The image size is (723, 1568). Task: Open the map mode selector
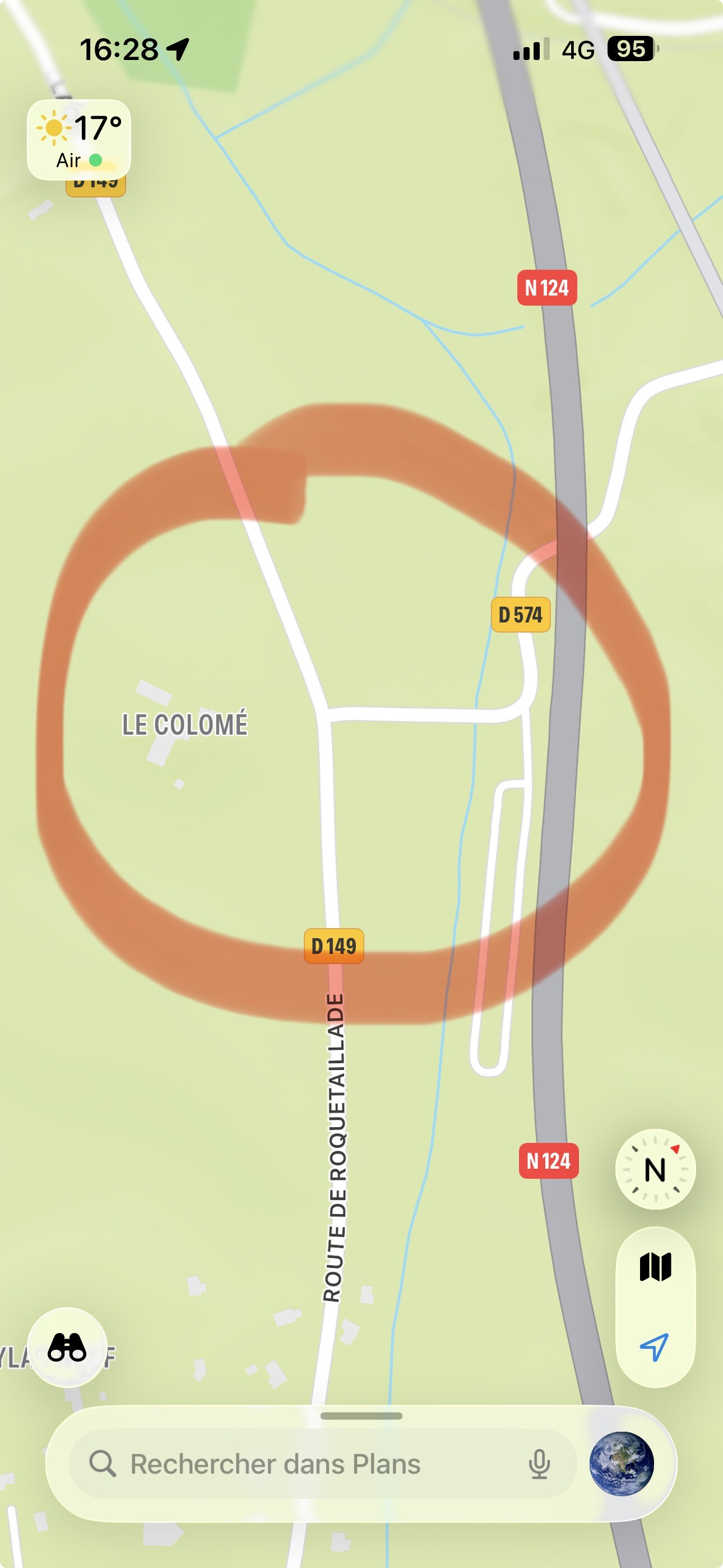pyautogui.click(x=655, y=1267)
